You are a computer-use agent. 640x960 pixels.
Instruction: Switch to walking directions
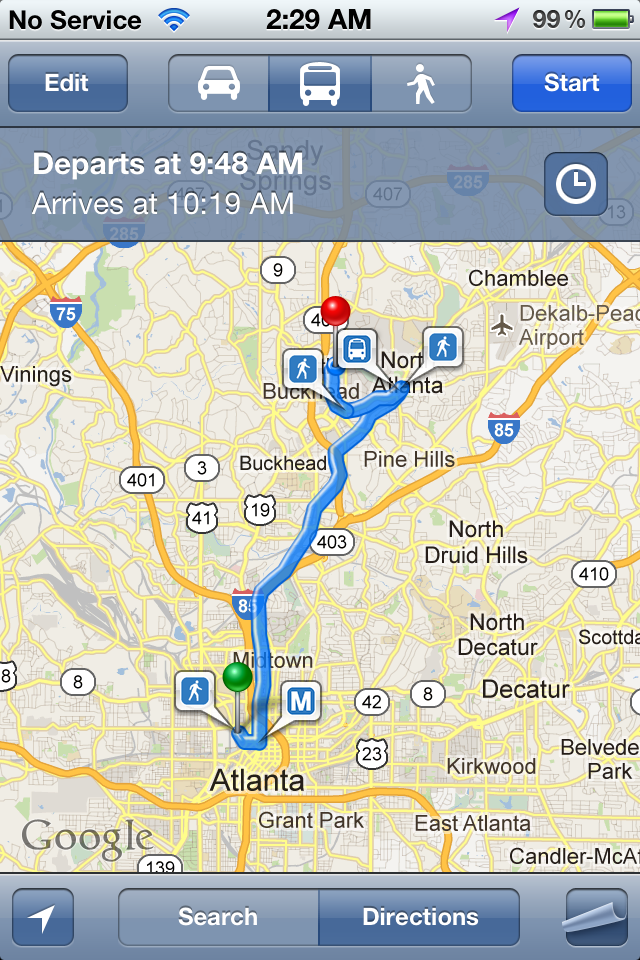421,83
